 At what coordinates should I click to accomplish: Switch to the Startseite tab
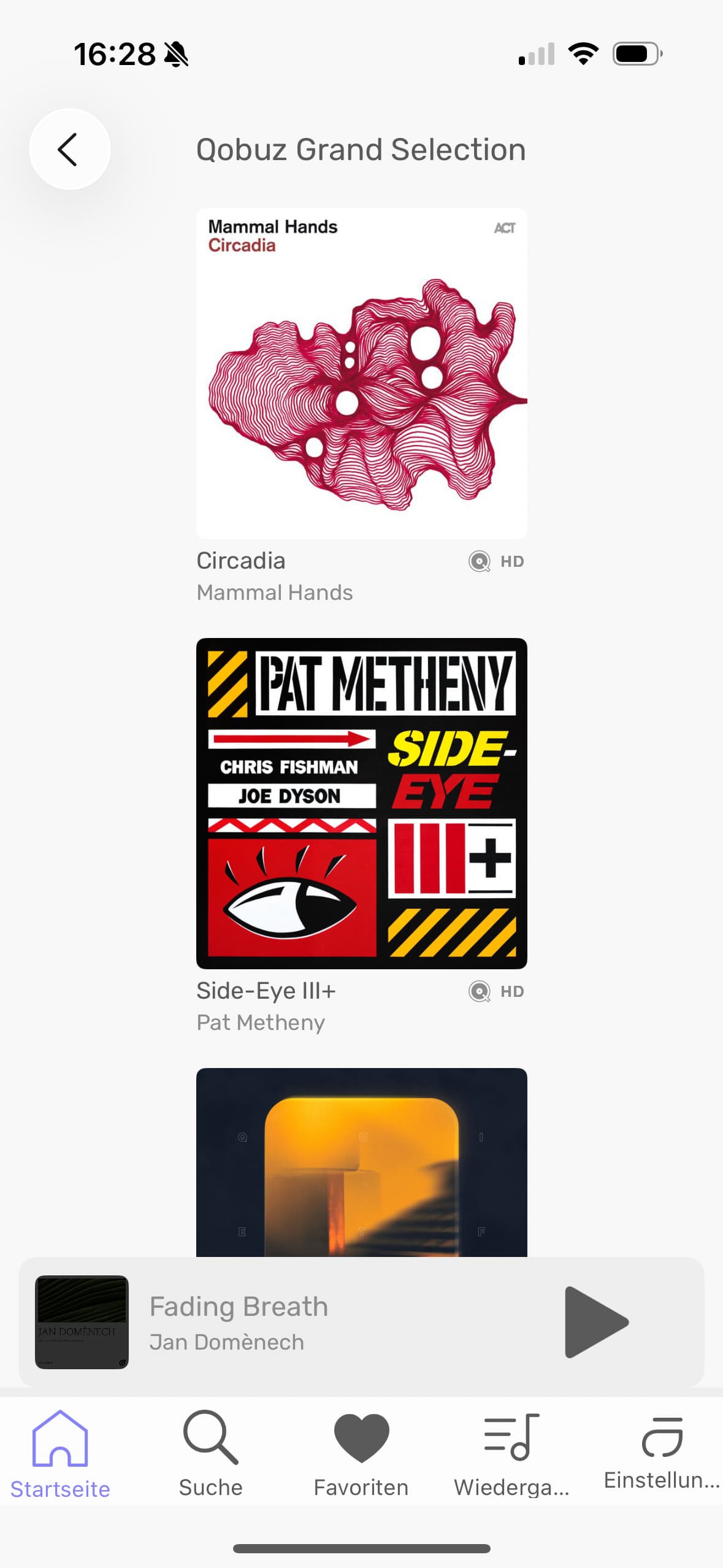60,1454
